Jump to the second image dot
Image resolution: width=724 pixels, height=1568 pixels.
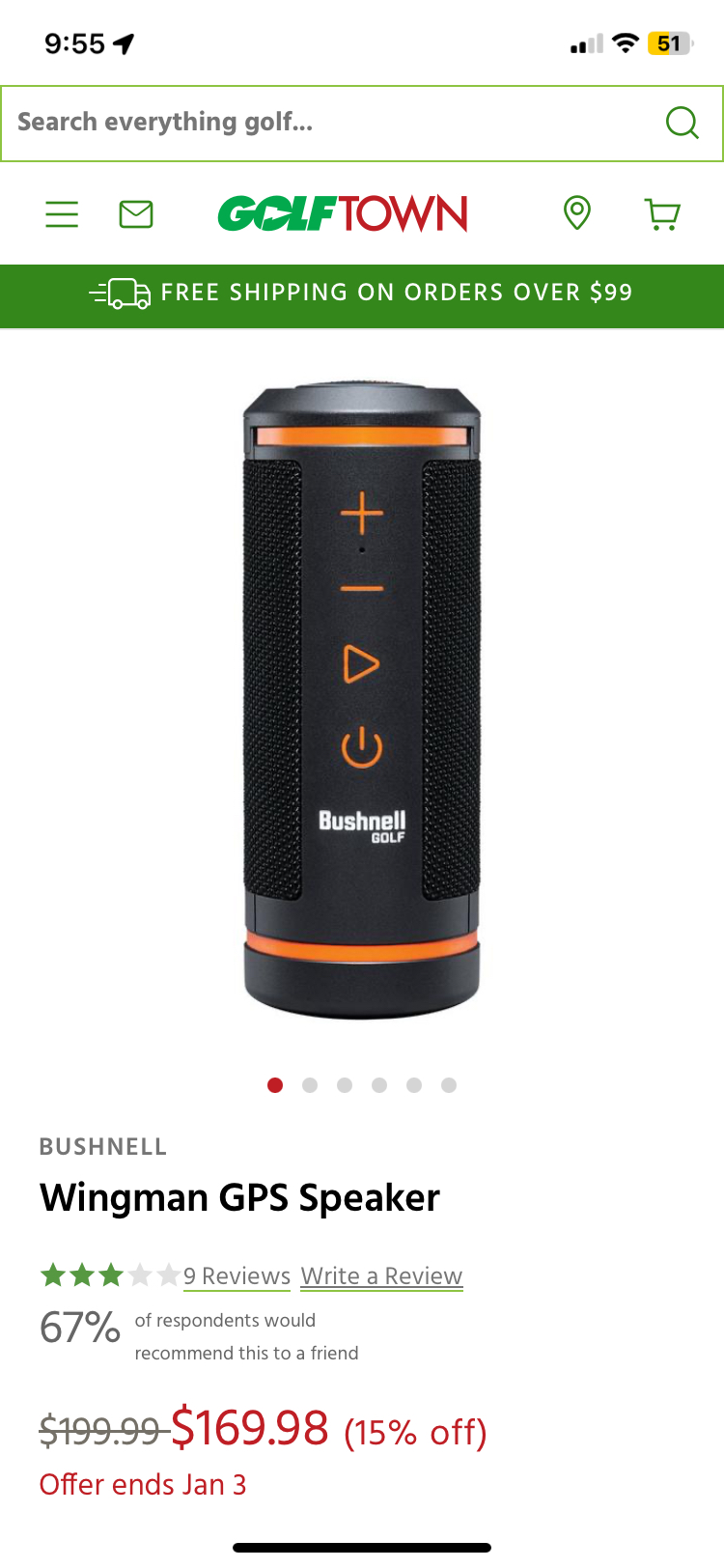(x=310, y=1085)
